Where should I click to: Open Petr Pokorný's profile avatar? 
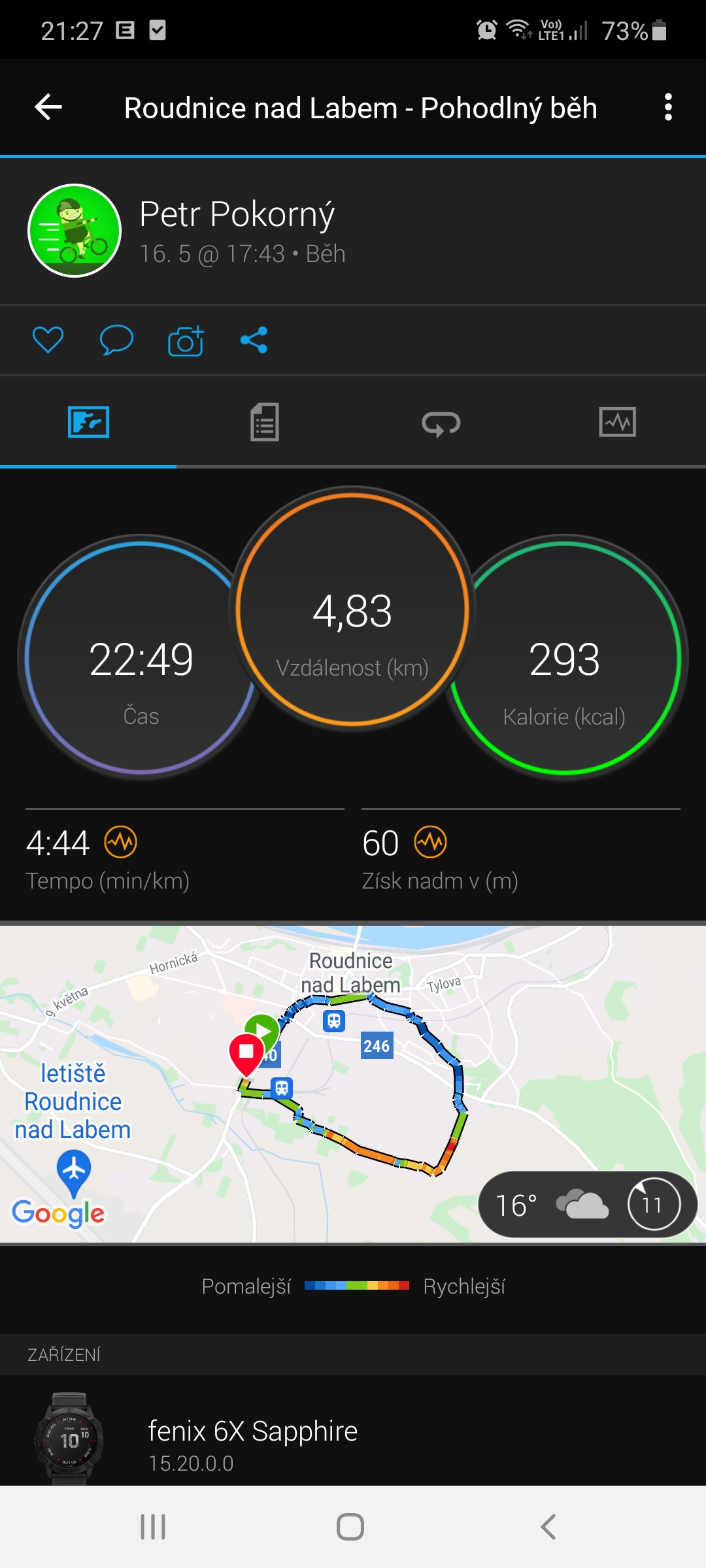point(75,231)
